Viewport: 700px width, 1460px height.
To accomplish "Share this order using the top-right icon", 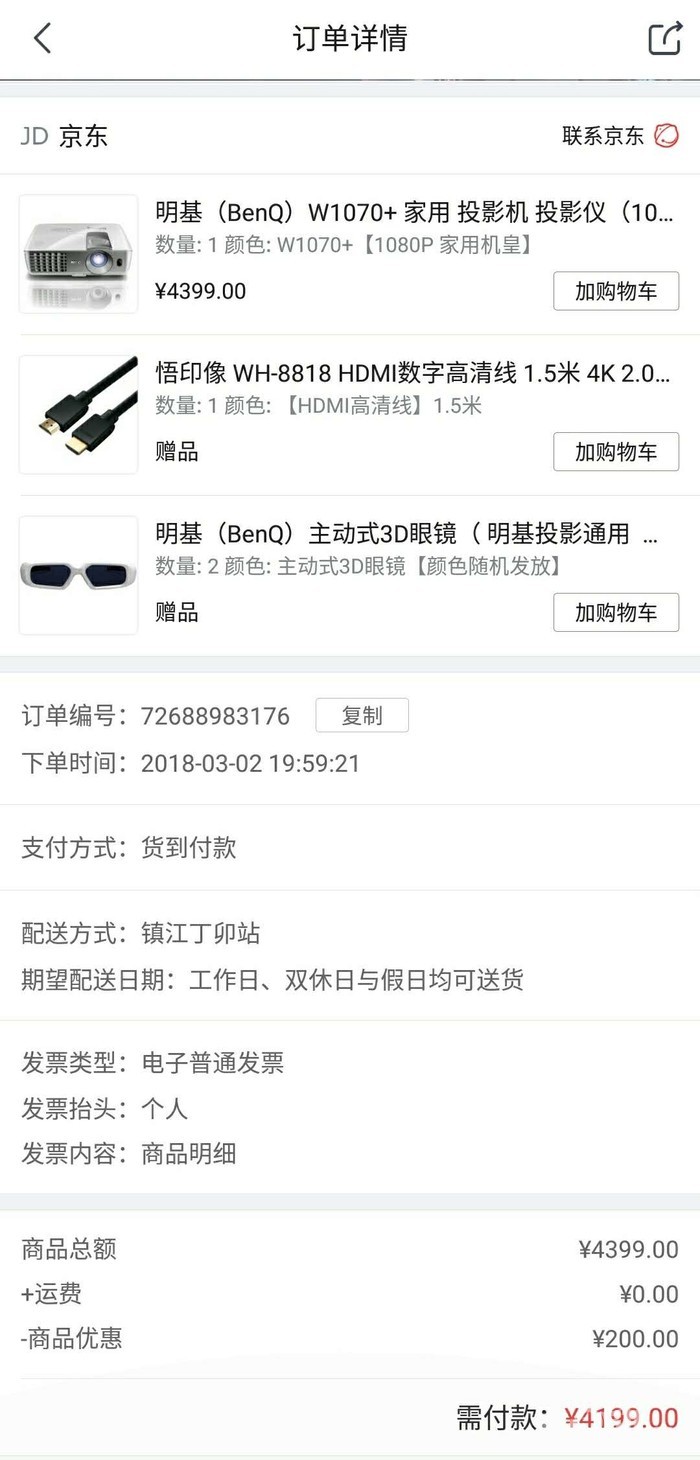I will tap(665, 38).
